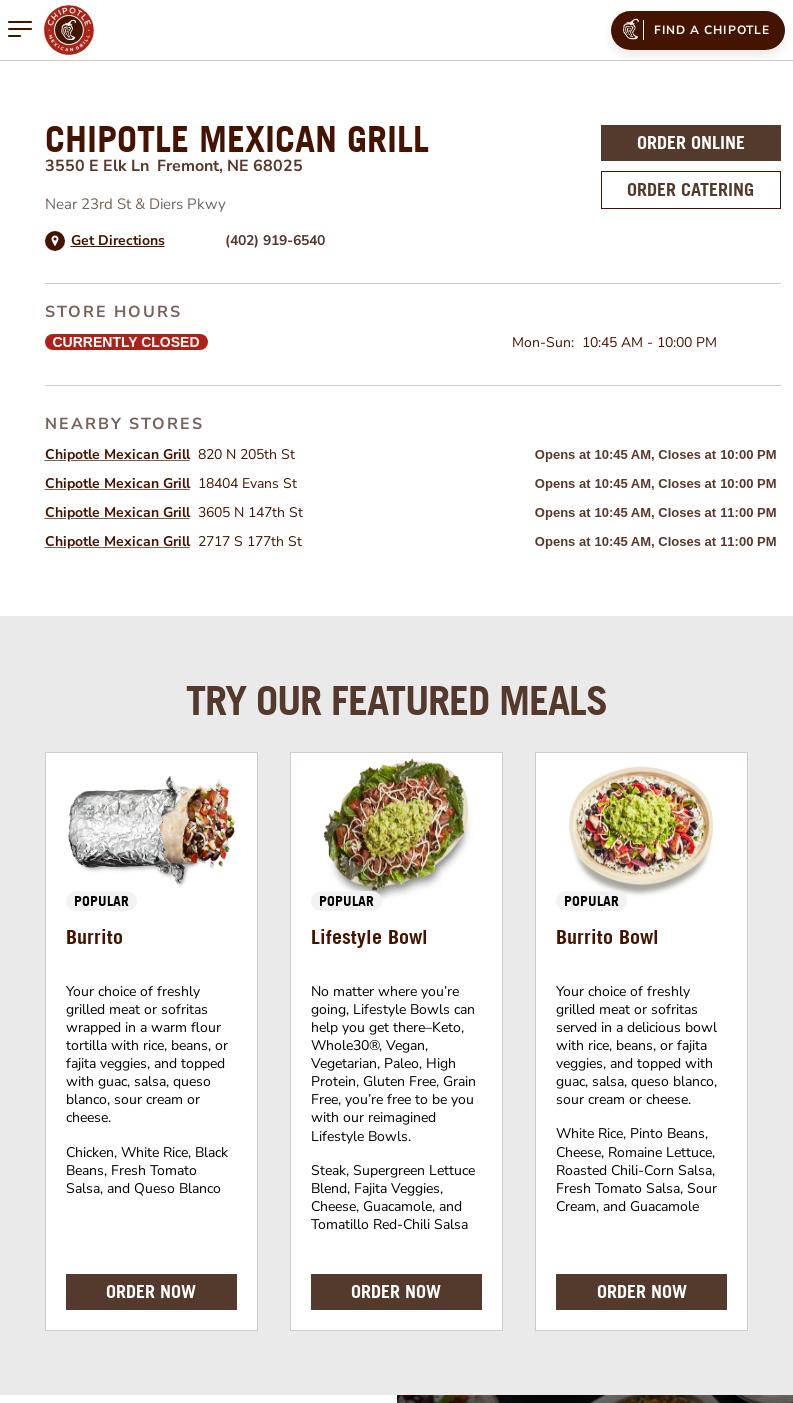Click the Chipotle pepper logo

click(69, 29)
